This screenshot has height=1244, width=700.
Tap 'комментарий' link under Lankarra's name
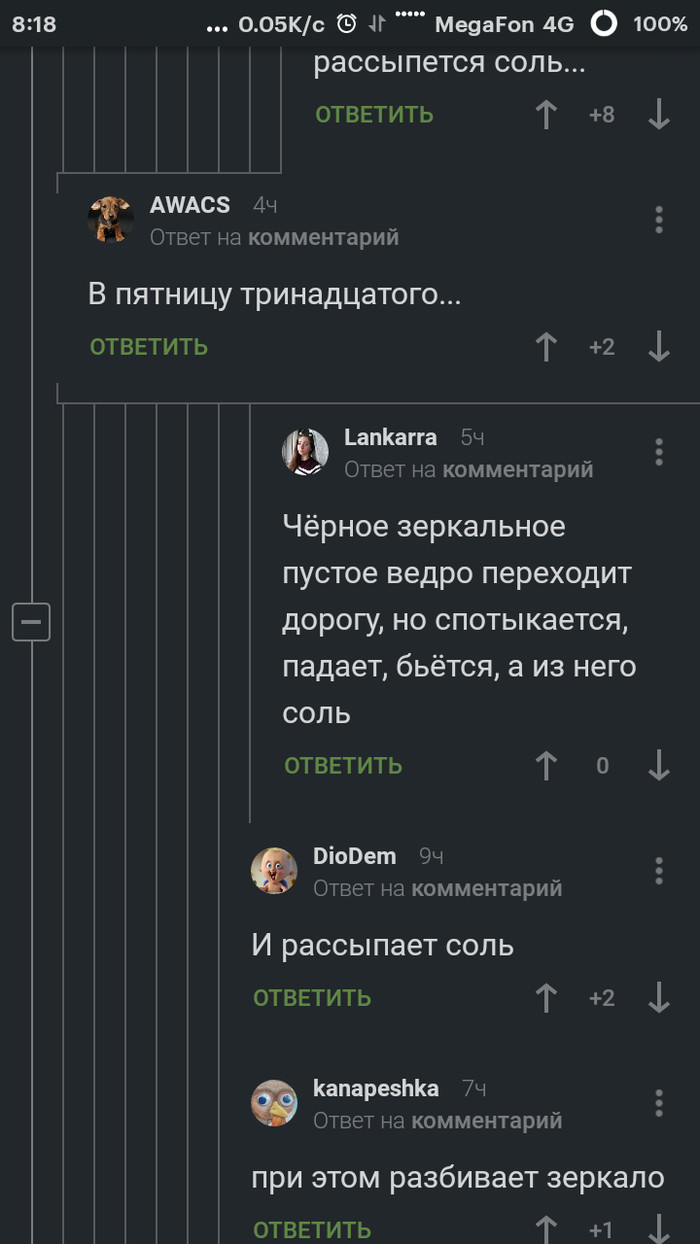(x=517, y=469)
